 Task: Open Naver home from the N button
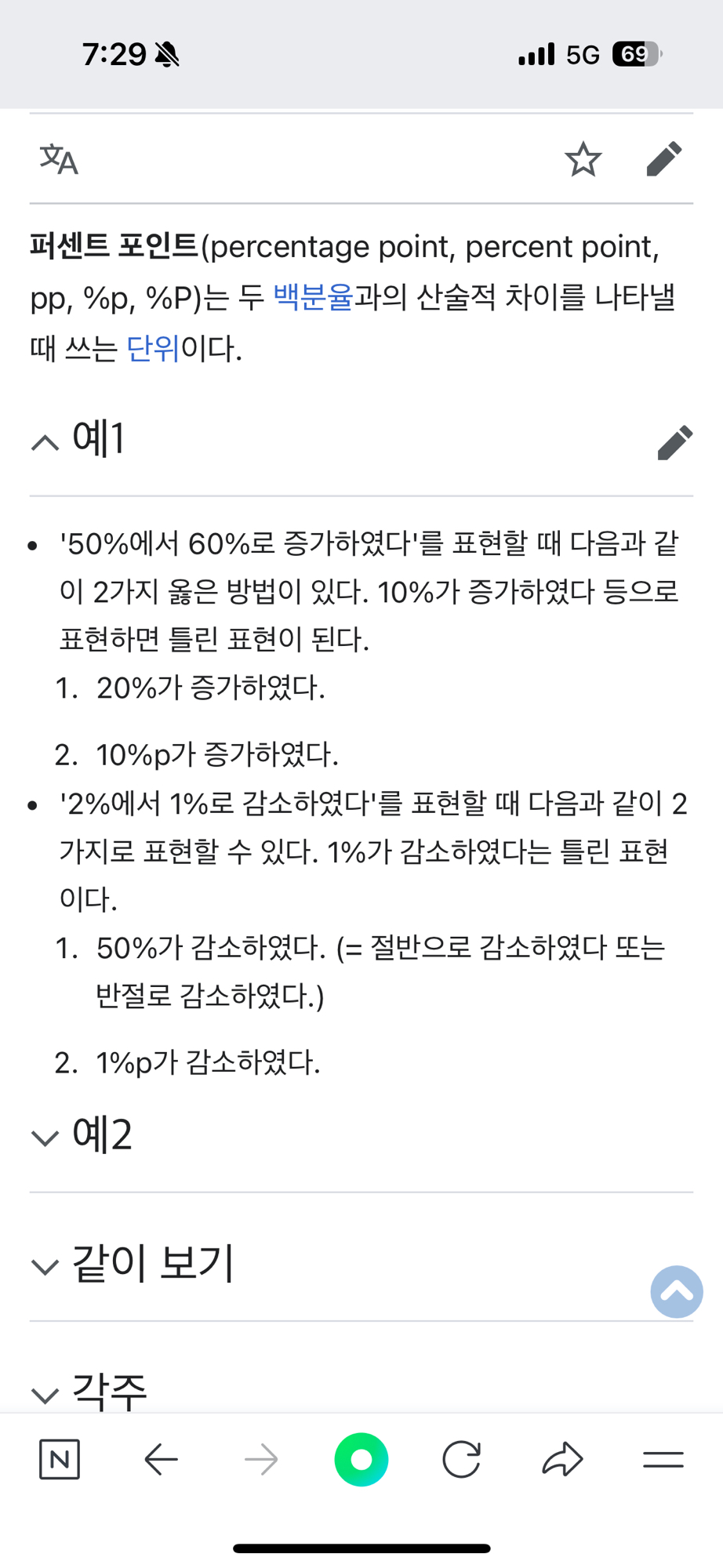(60, 1459)
